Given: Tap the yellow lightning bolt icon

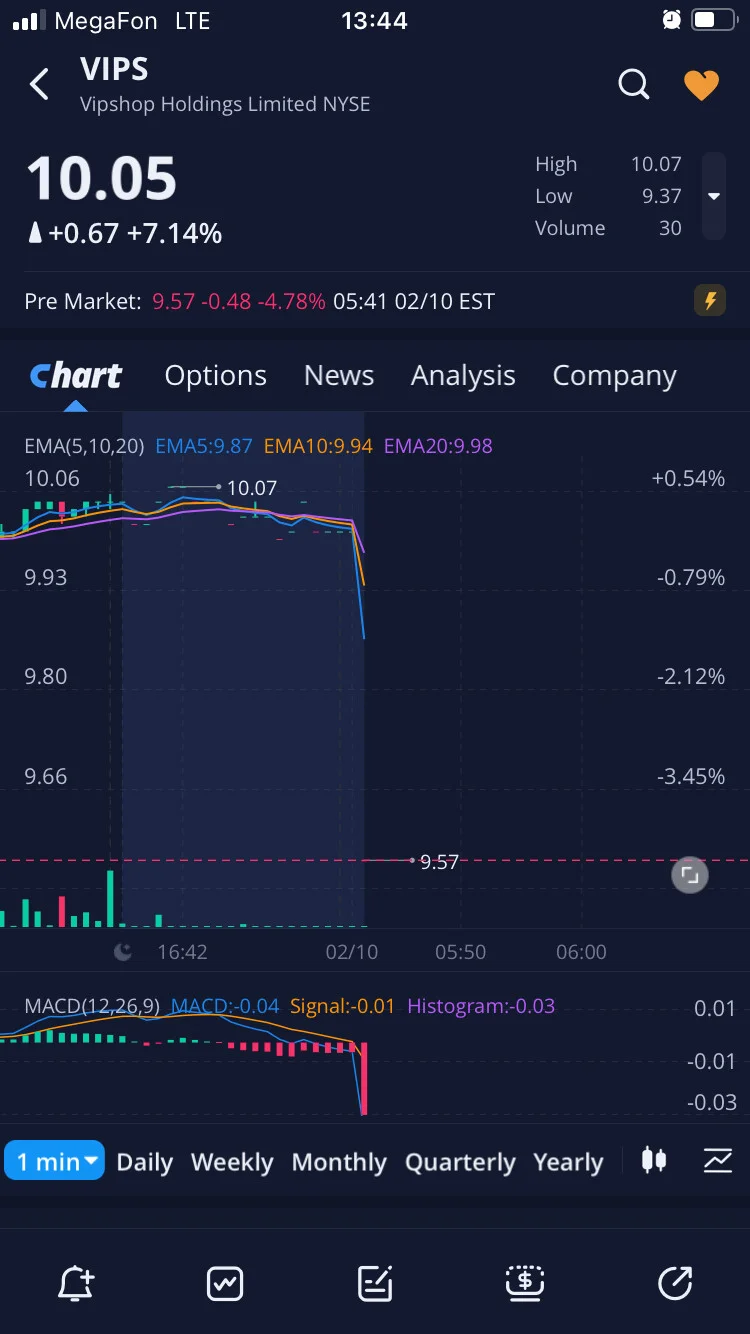Looking at the screenshot, I should point(710,300).
